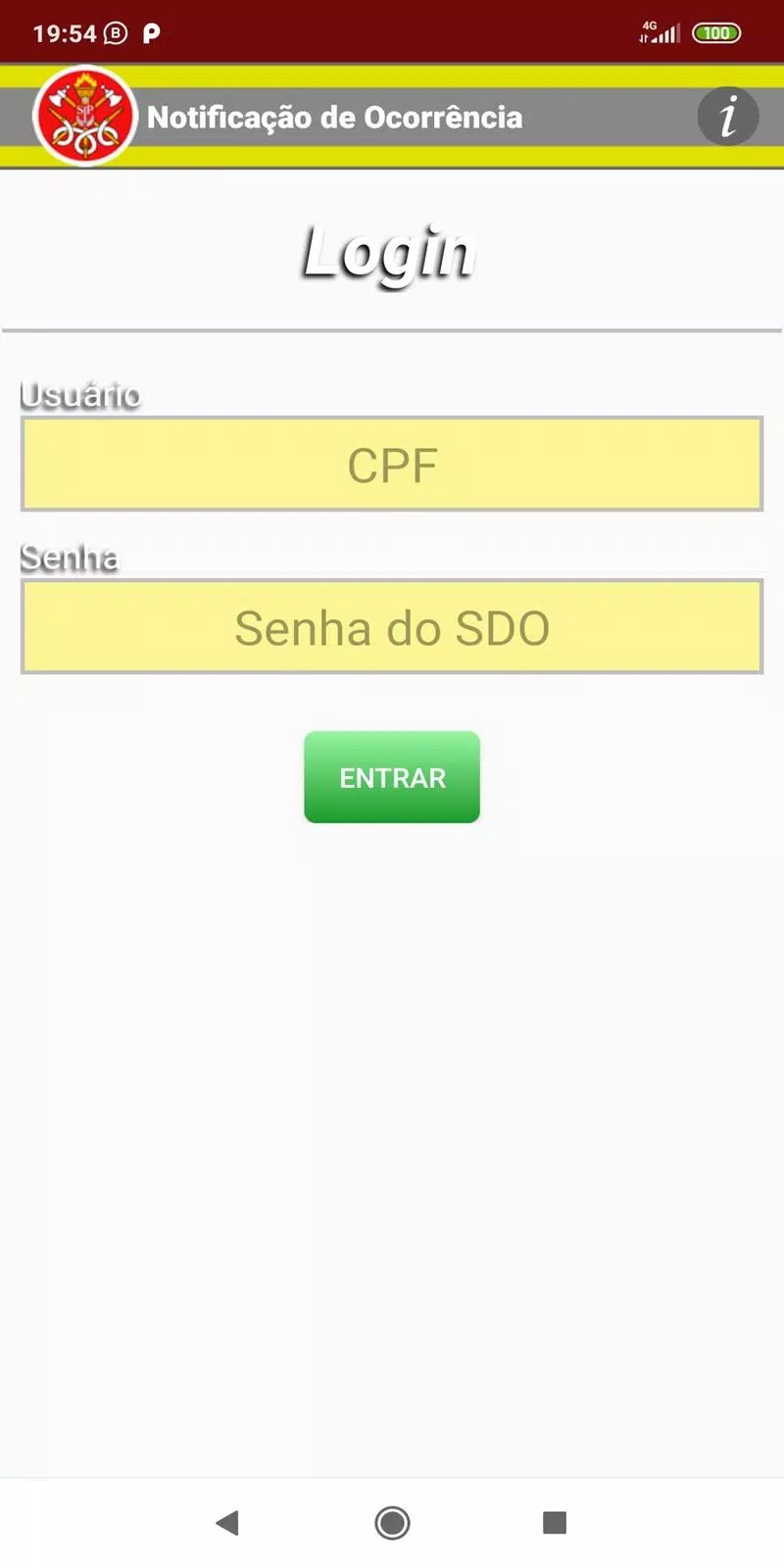Tap the B icon next to the clock
784x1568 pixels.
point(114,32)
